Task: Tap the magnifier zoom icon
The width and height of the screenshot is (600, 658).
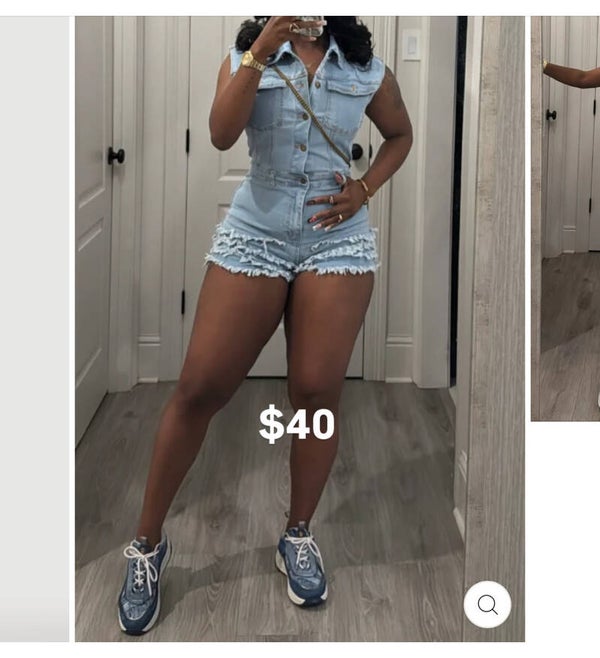Action: click(487, 604)
